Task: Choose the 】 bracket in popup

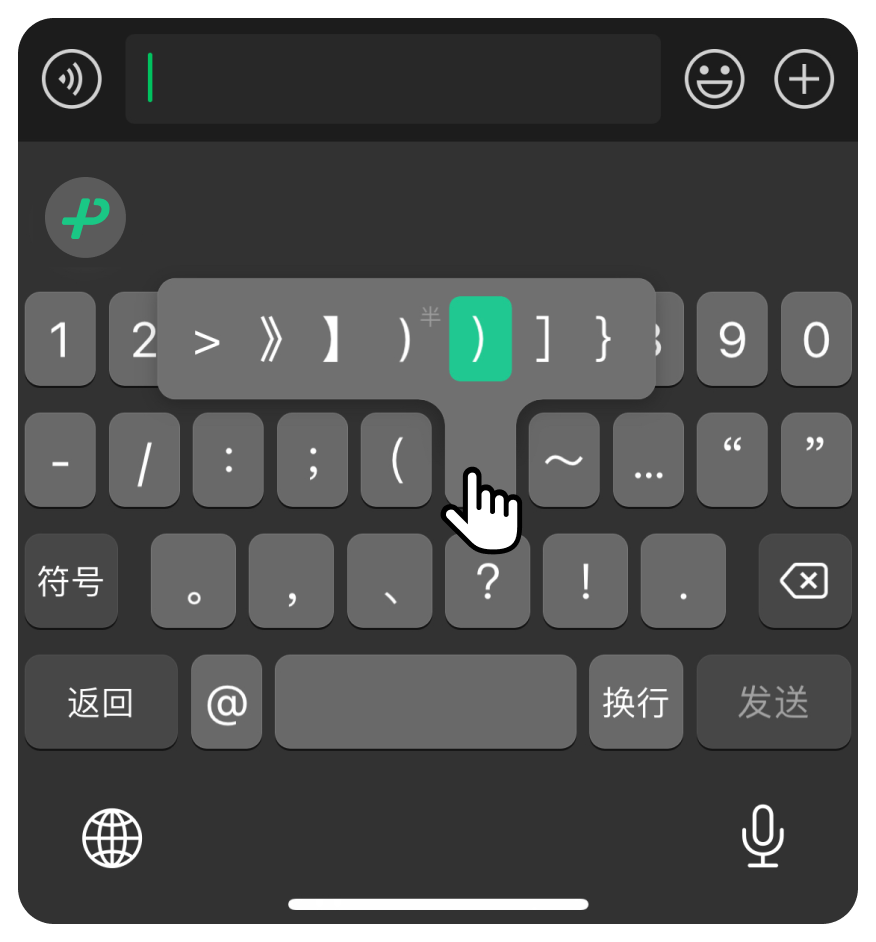Action: click(x=332, y=341)
